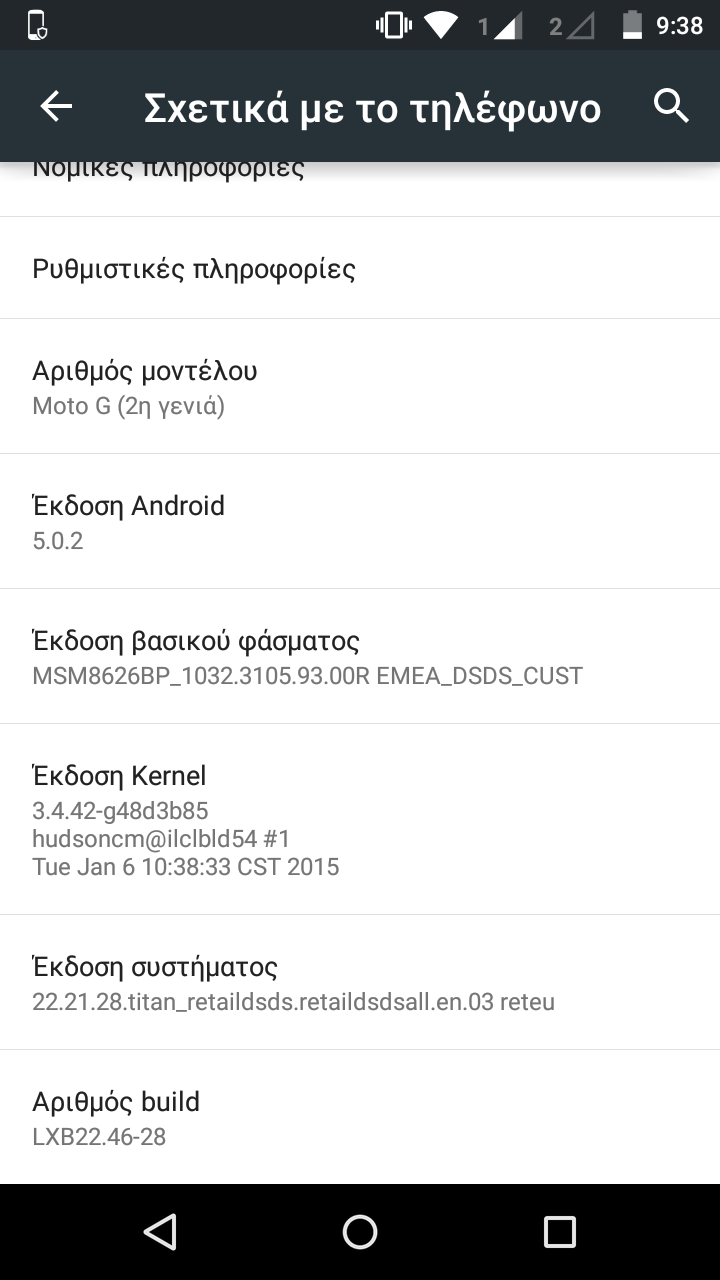This screenshot has height=1280, width=720.
Task: Open recent apps overview
Action: pos(560,1232)
